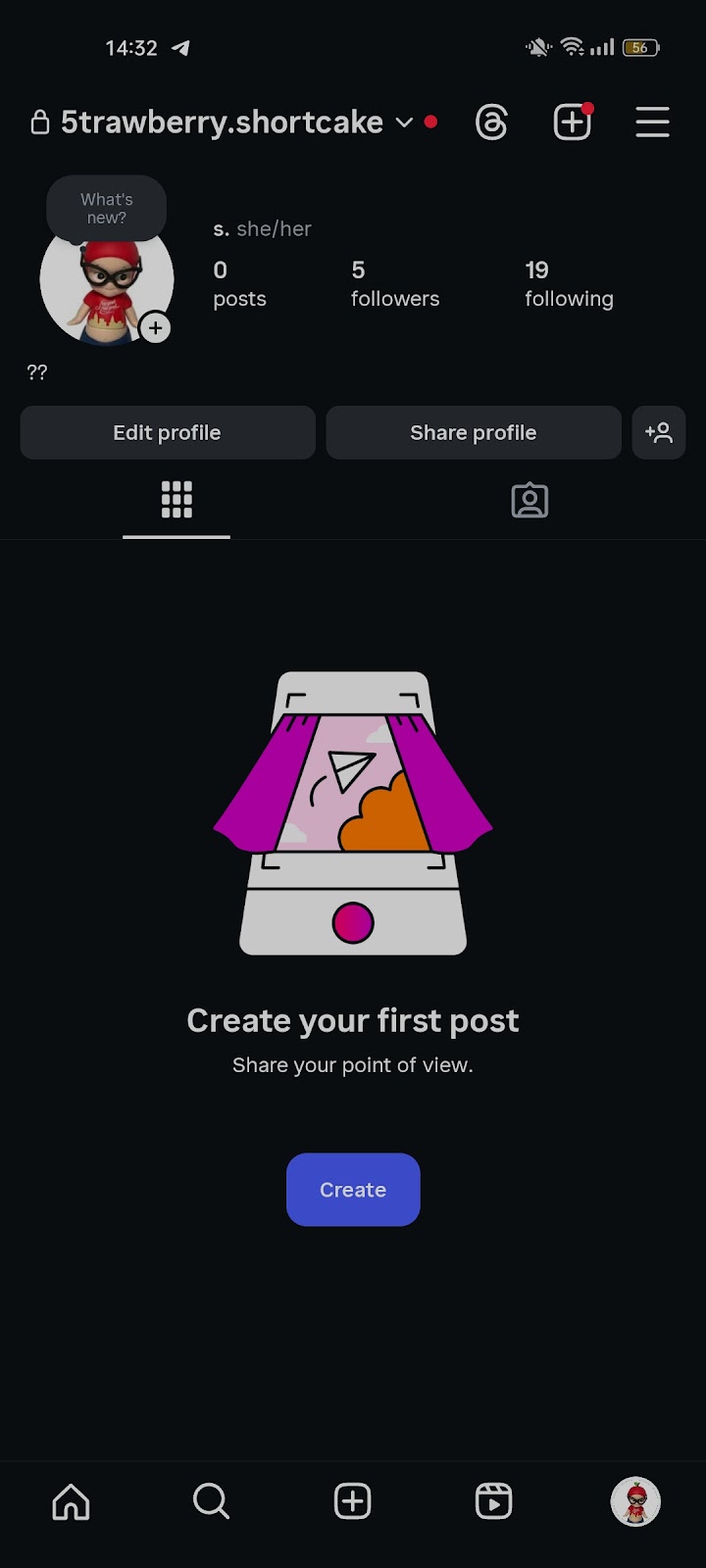Switch to the posts grid tab

[x=176, y=500]
